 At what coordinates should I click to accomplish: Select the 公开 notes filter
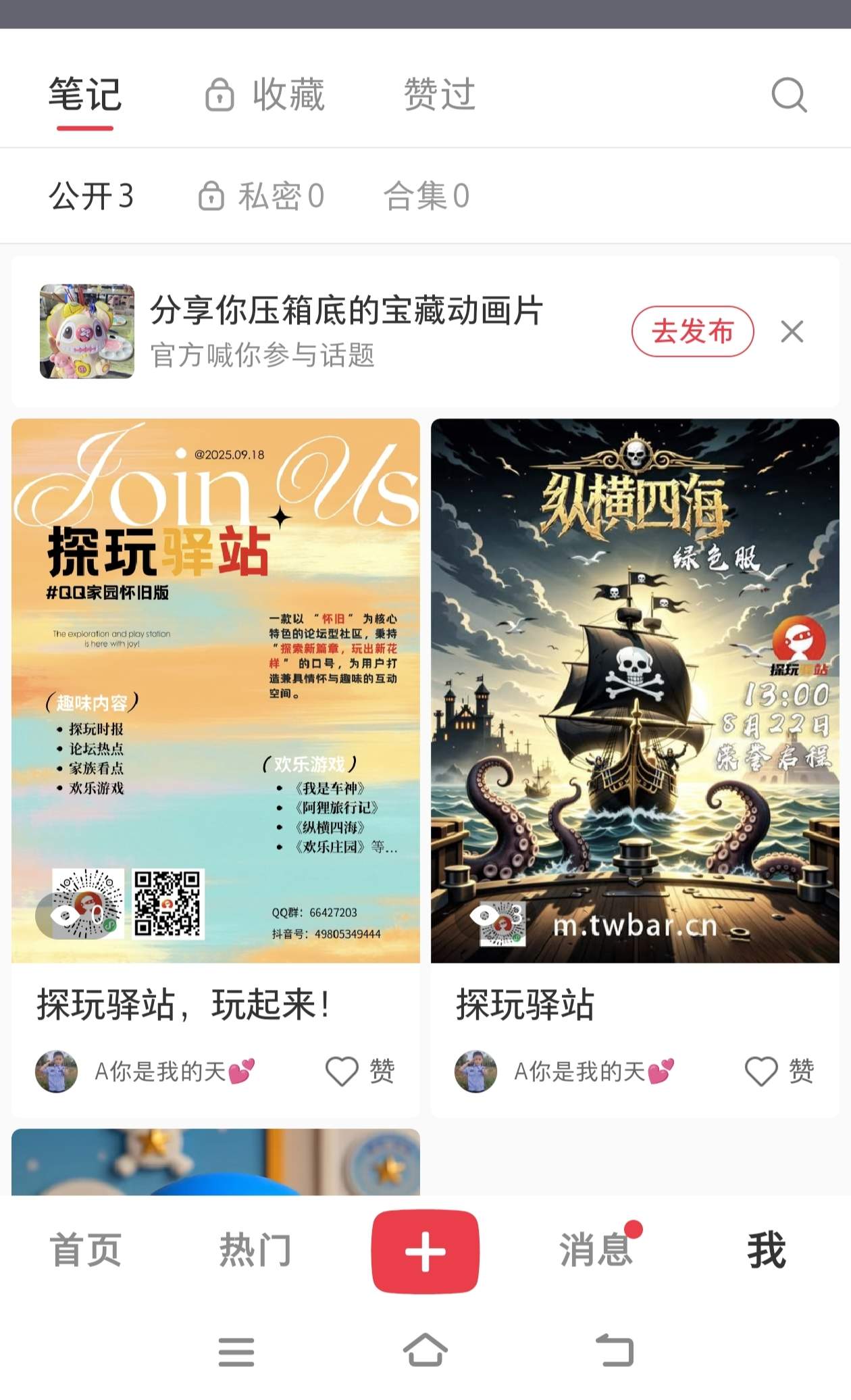(x=91, y=197)
